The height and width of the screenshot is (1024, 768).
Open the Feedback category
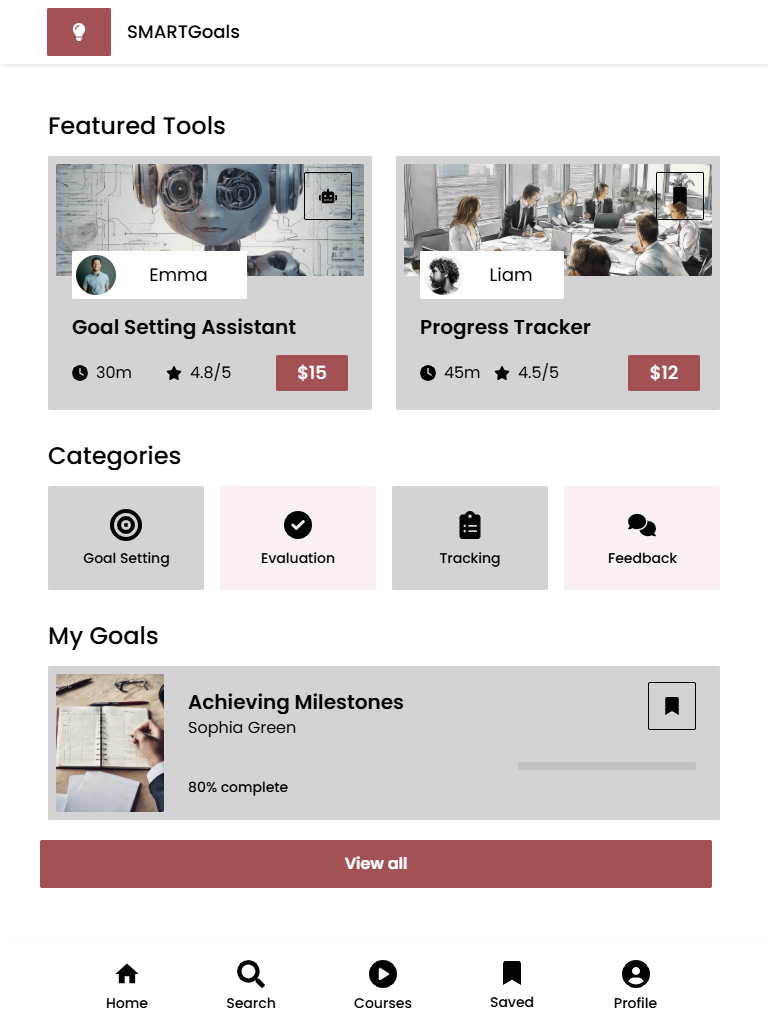642,538
